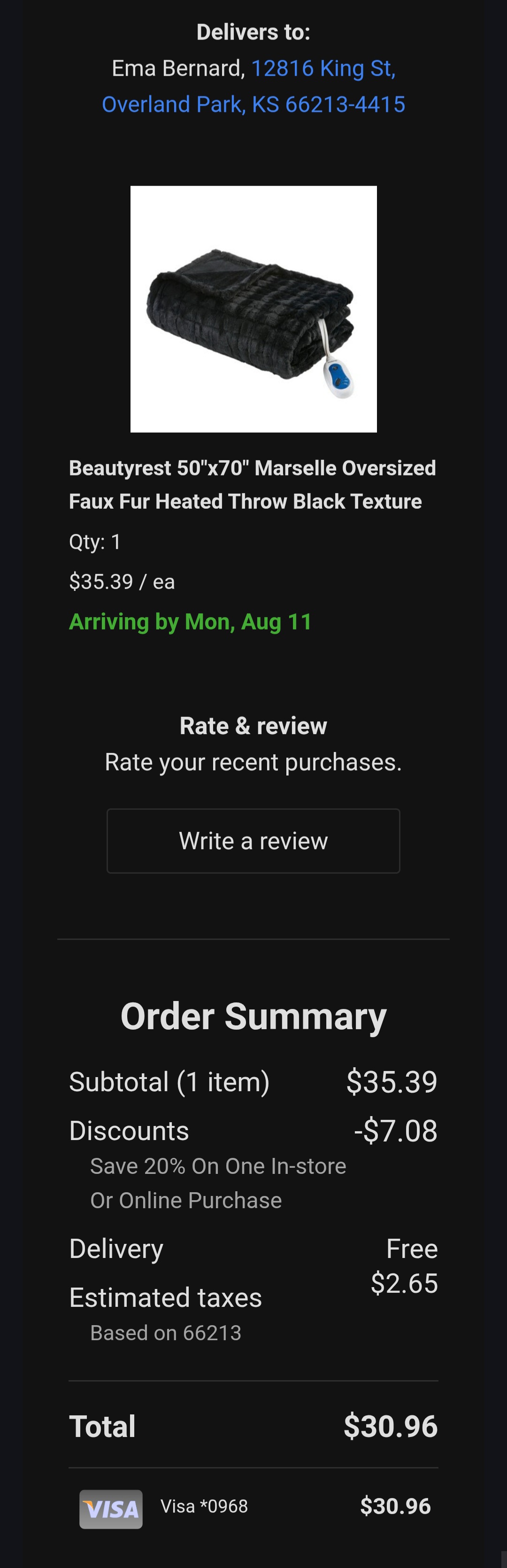Open the delivery address link on King St
507x1568 pixels.
[x=253, y=86]
